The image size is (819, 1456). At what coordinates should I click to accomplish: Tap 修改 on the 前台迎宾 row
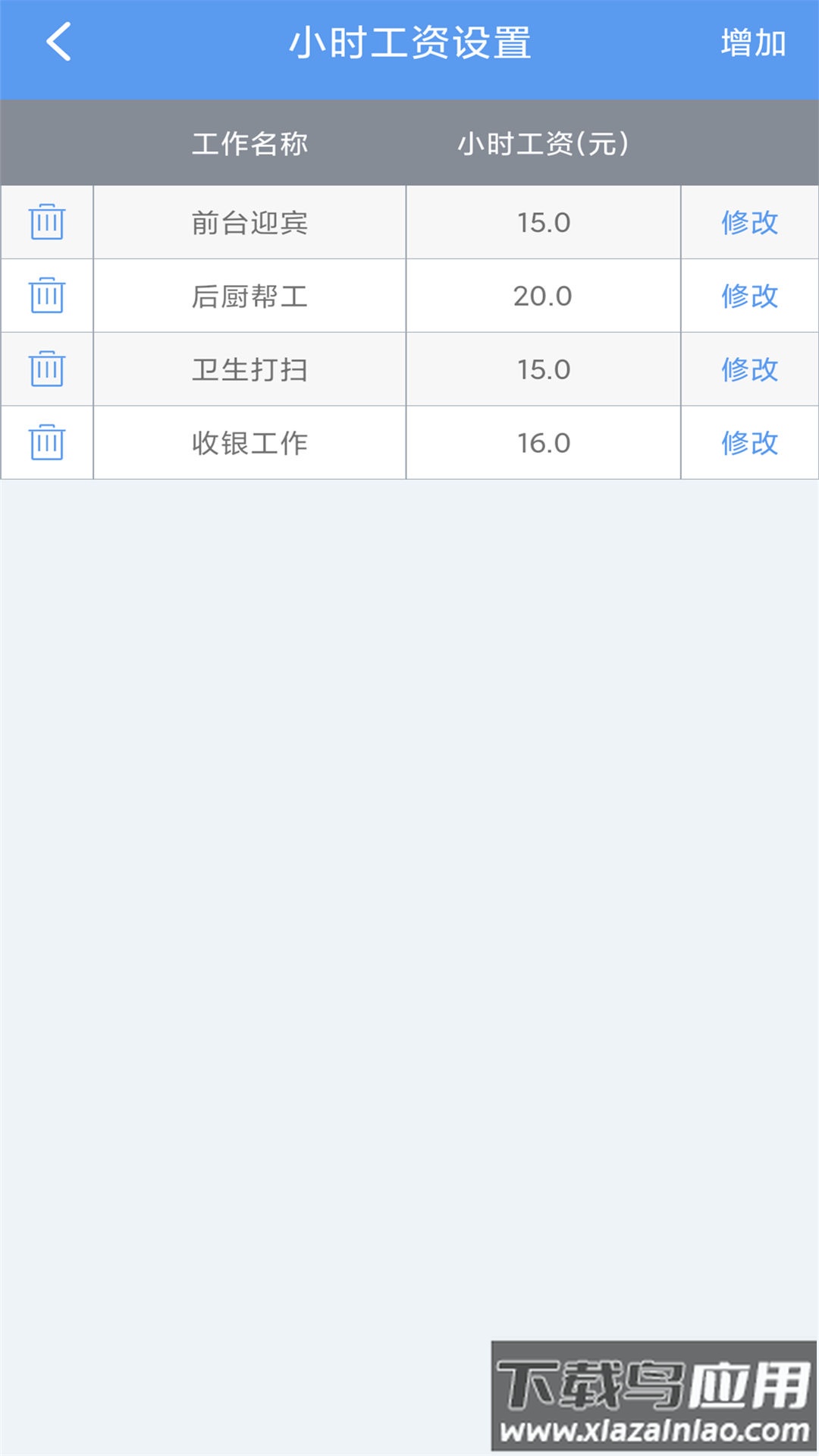749,222
